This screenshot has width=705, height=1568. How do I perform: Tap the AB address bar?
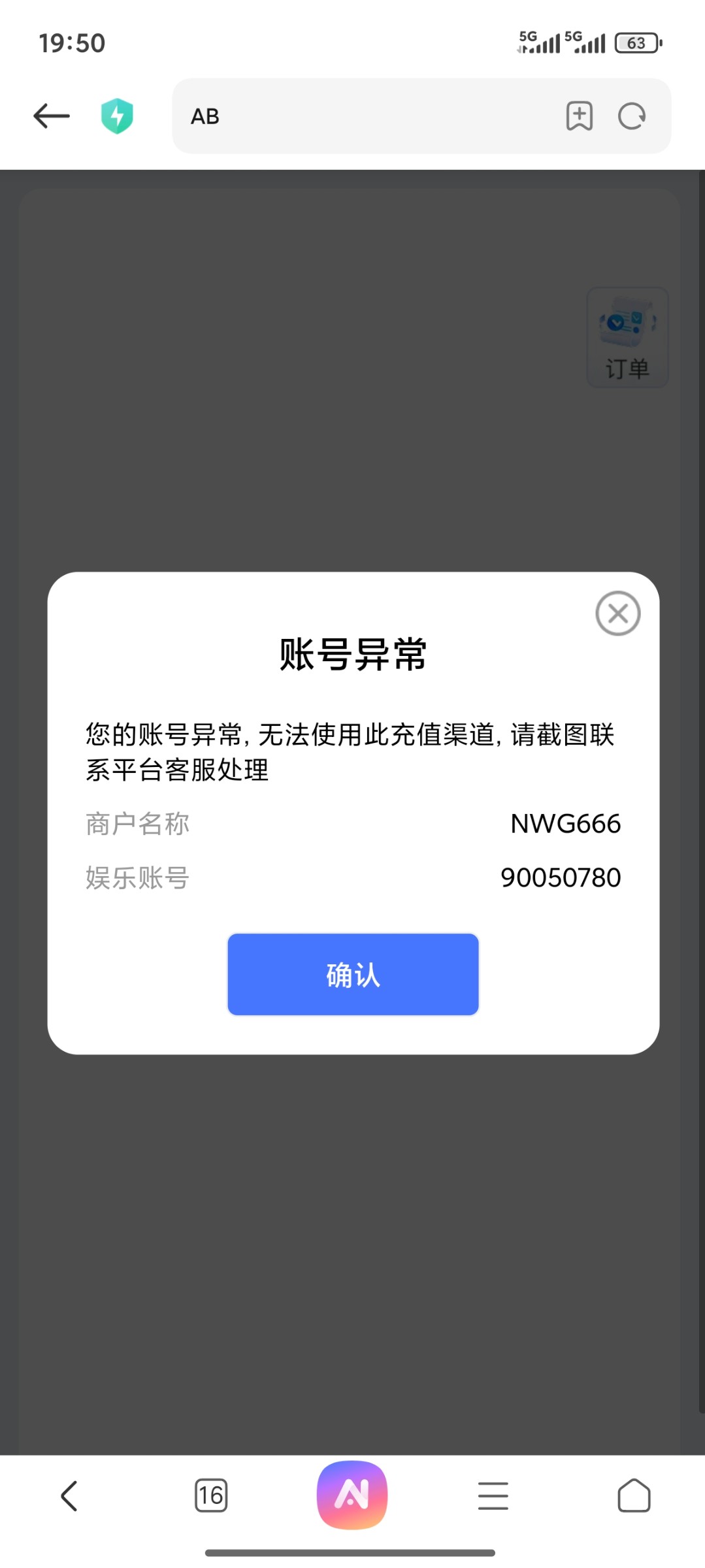point(366,116)
